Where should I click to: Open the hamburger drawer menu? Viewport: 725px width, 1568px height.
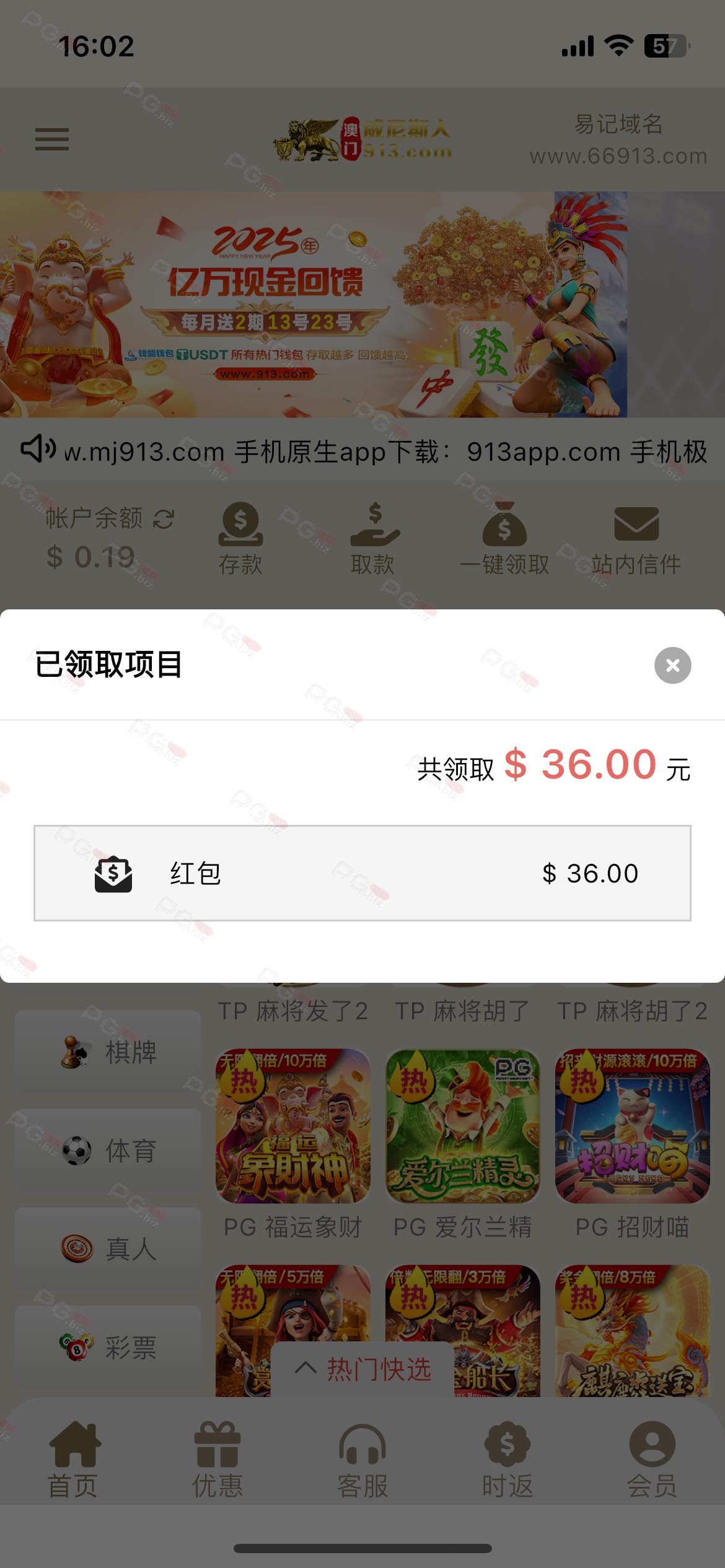pyautogui.click(x=52, y=139)
